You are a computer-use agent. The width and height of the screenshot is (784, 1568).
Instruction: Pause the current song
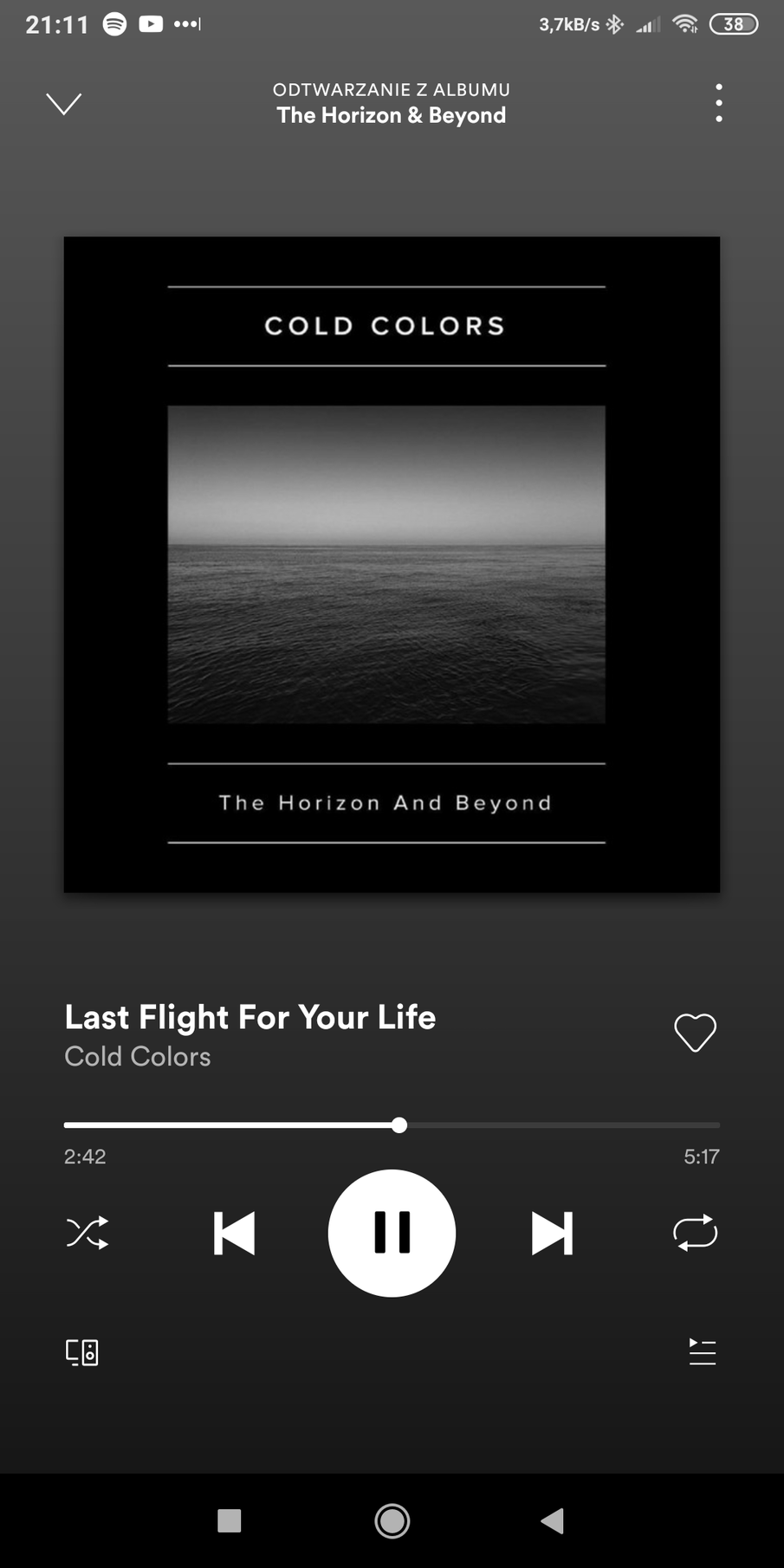(x=392, y=1233)
